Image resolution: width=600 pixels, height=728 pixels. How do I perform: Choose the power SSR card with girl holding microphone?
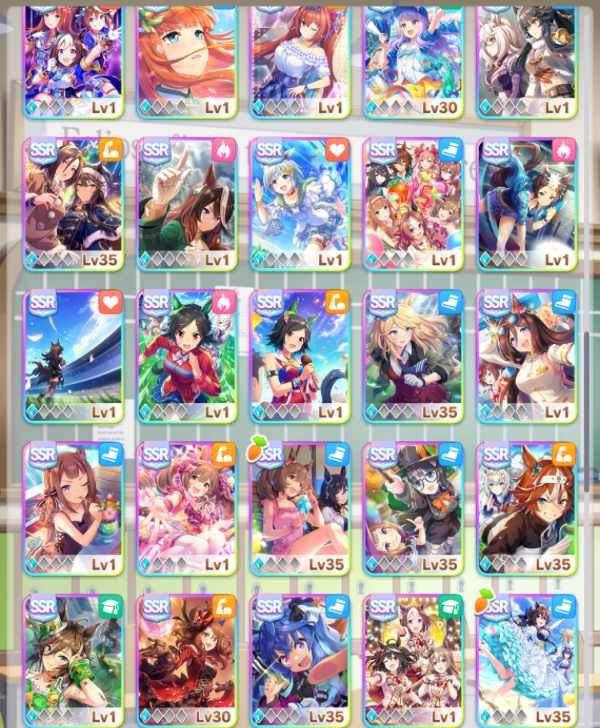[300, 356]
